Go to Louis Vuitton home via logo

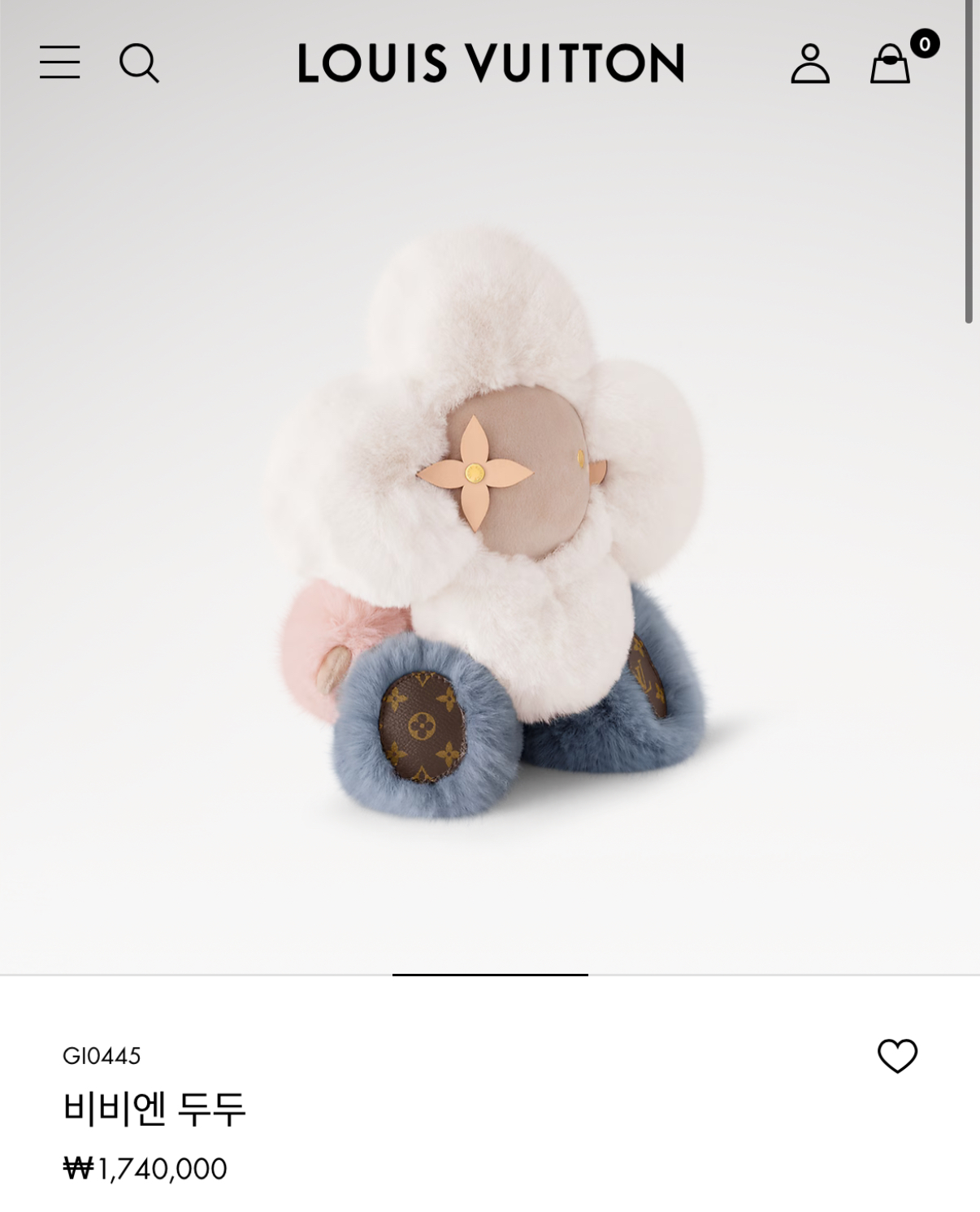pos(491,63)
